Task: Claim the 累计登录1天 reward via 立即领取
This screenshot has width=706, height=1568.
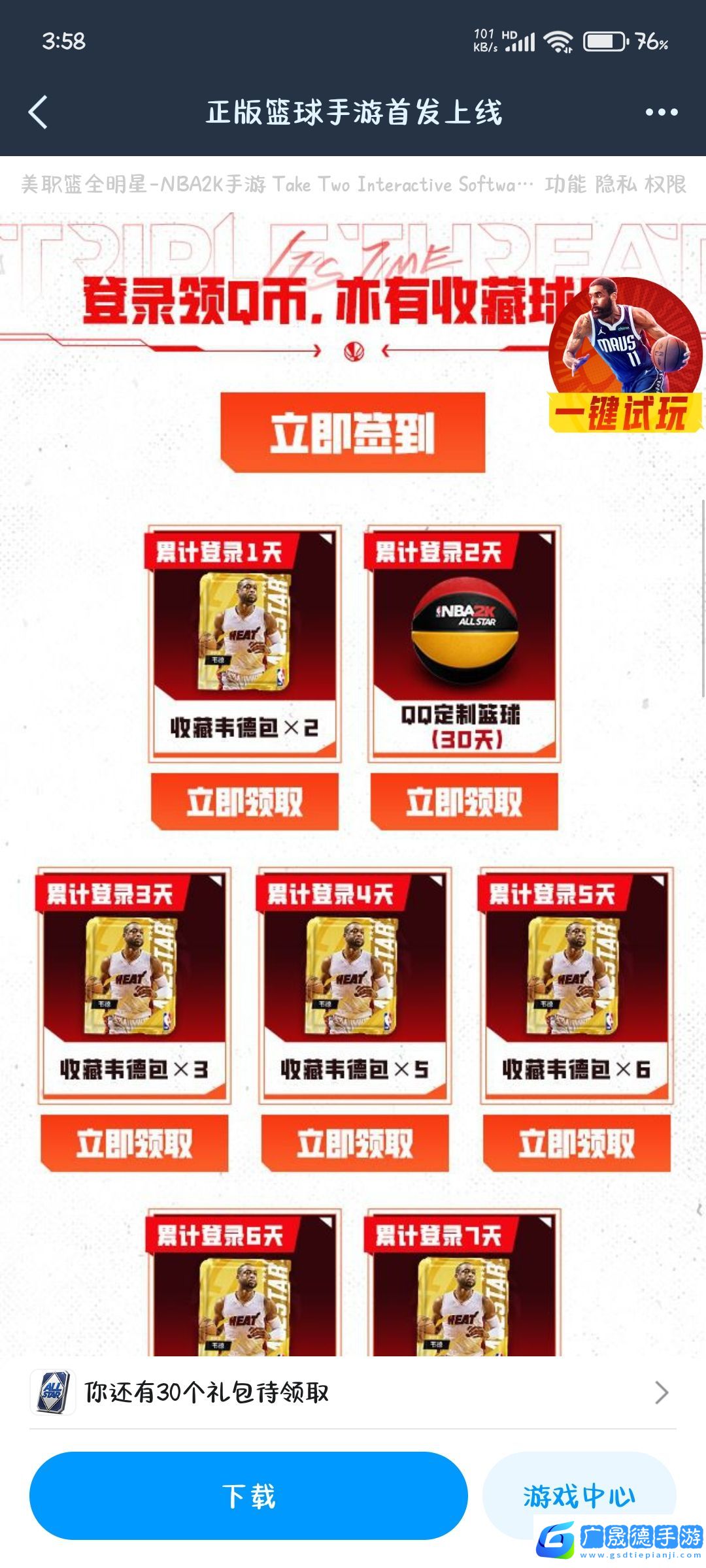Action: pos(244,802)
